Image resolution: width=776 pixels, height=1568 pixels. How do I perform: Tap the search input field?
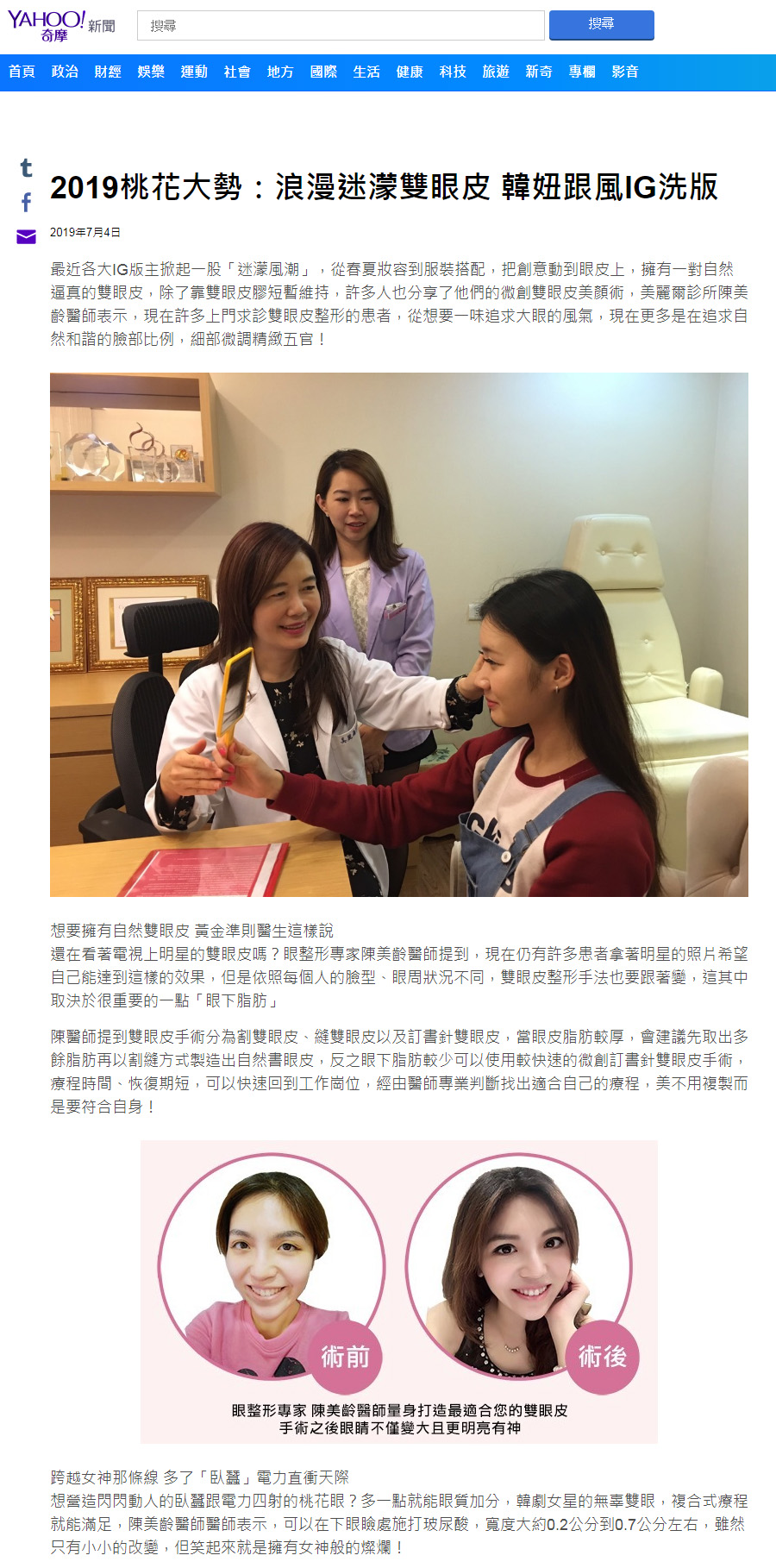click(341, 26)
